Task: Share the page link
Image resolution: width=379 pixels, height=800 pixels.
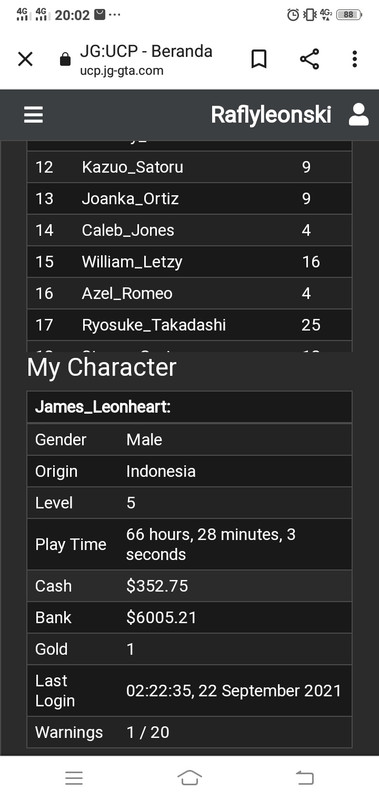Action: tap(310, 59)
